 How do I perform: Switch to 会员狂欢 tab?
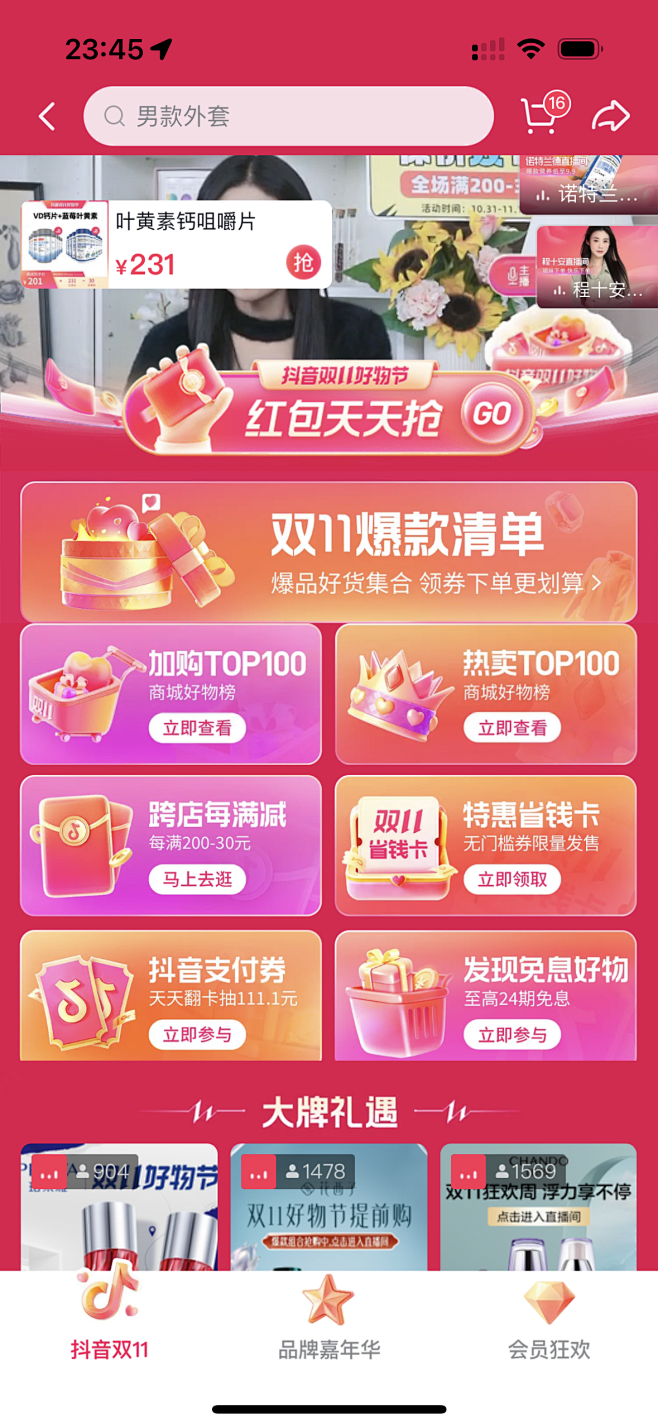coord(549,1319)
